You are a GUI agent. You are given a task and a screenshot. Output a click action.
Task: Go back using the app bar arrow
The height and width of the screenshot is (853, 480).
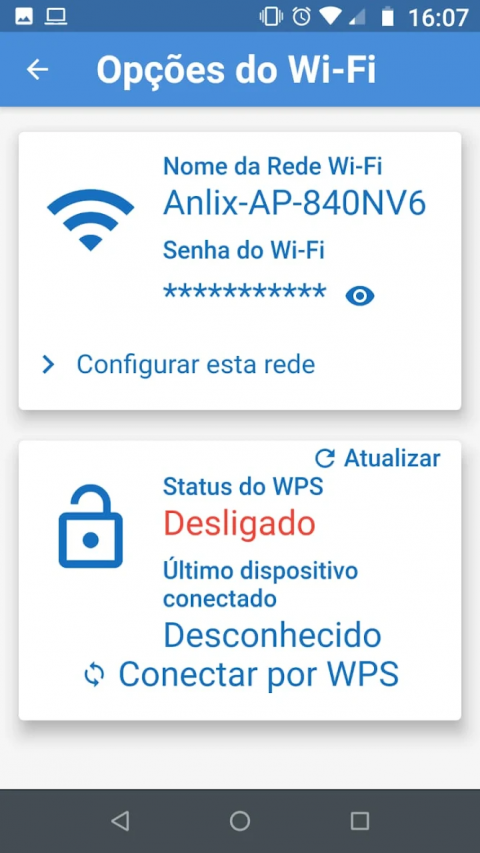pos(38,70)
